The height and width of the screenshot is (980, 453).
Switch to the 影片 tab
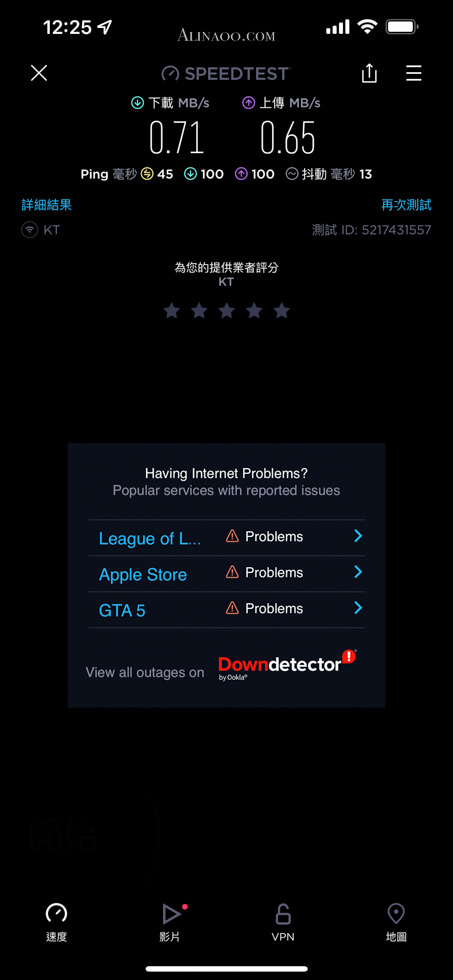point(170,922)
